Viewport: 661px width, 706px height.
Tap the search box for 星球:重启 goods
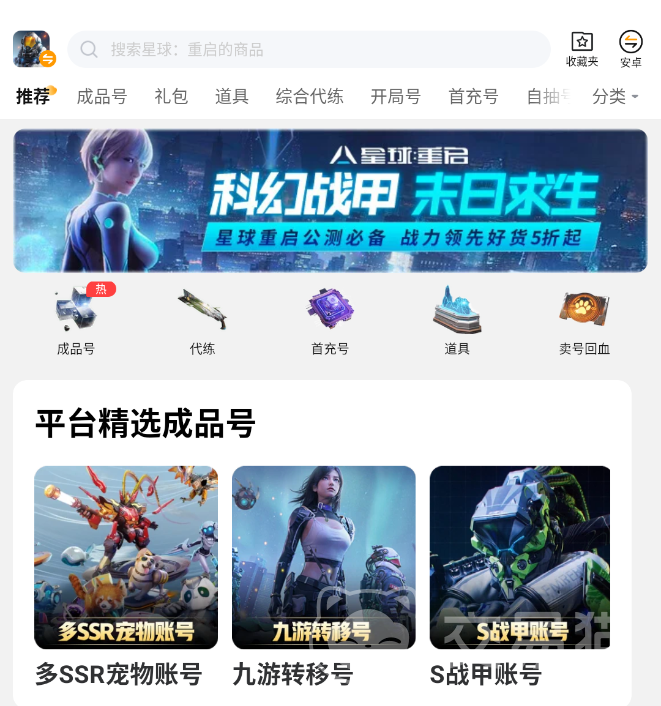tap(310, 49)
